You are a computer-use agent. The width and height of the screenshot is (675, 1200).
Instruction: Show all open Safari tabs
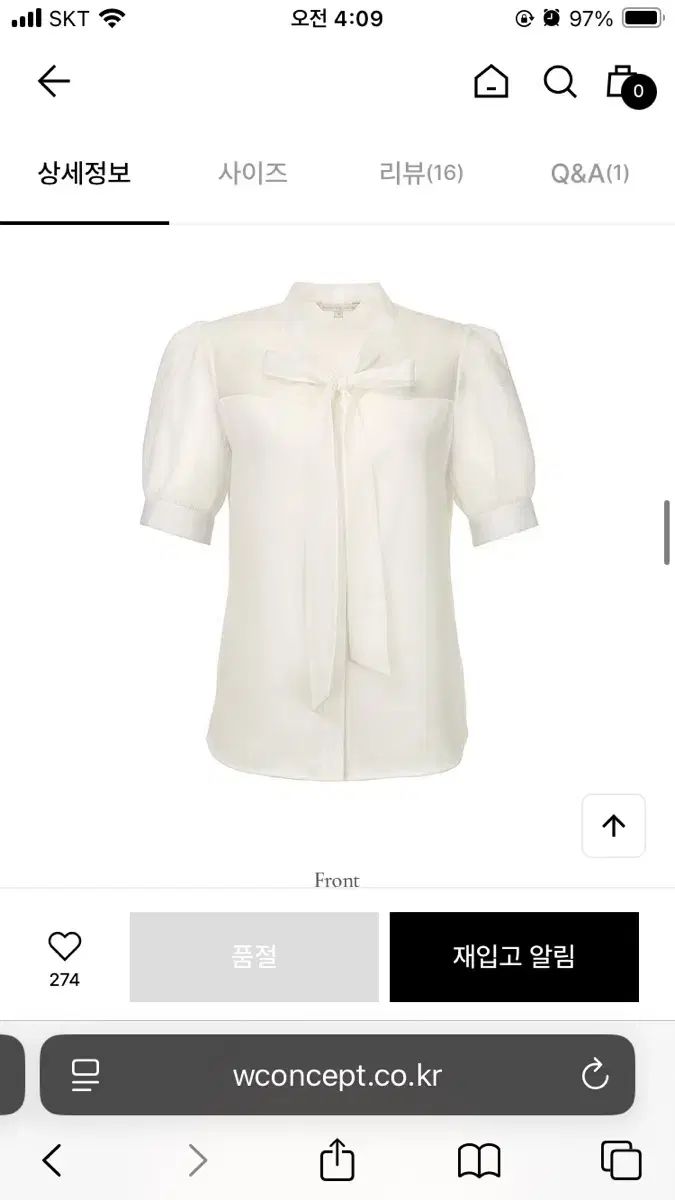click(x=621, y=1161)
